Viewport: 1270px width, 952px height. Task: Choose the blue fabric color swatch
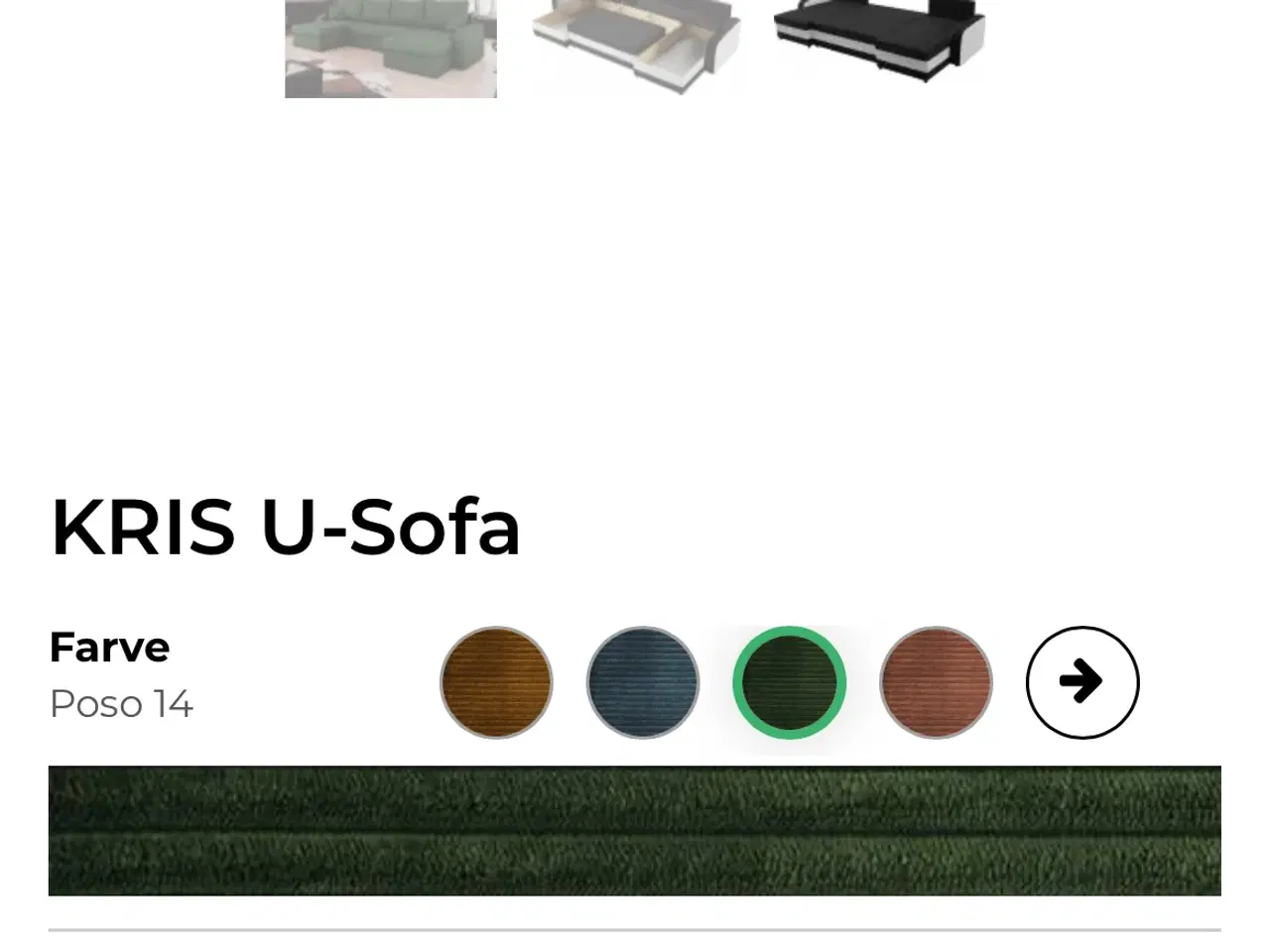pos(643,682)
